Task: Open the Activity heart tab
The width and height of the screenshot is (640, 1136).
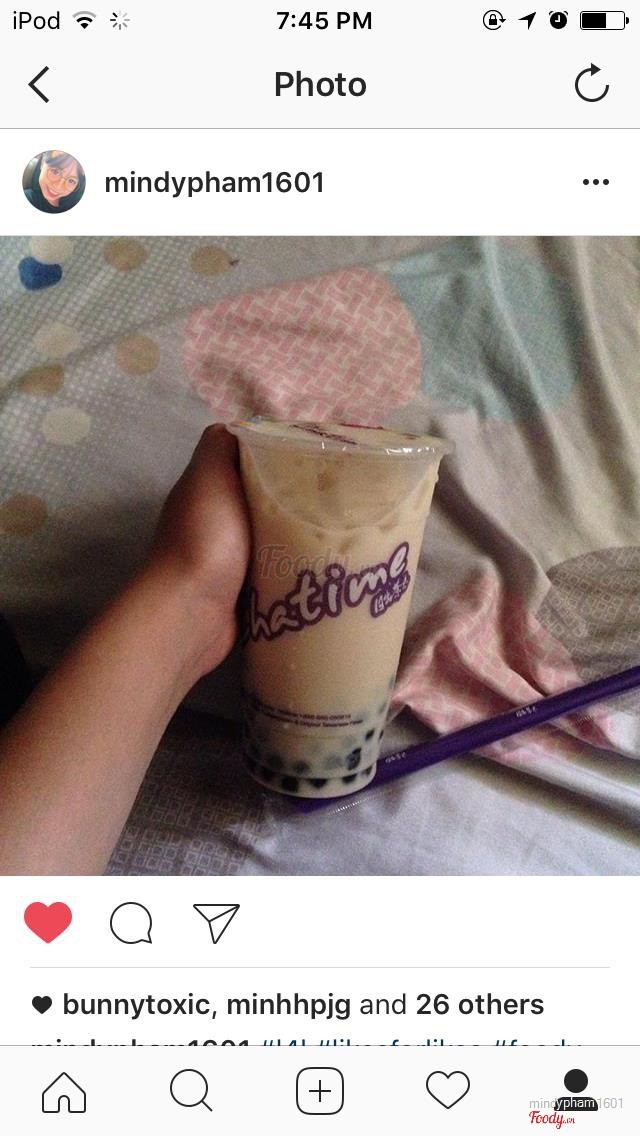Action: click(447, 1090)
